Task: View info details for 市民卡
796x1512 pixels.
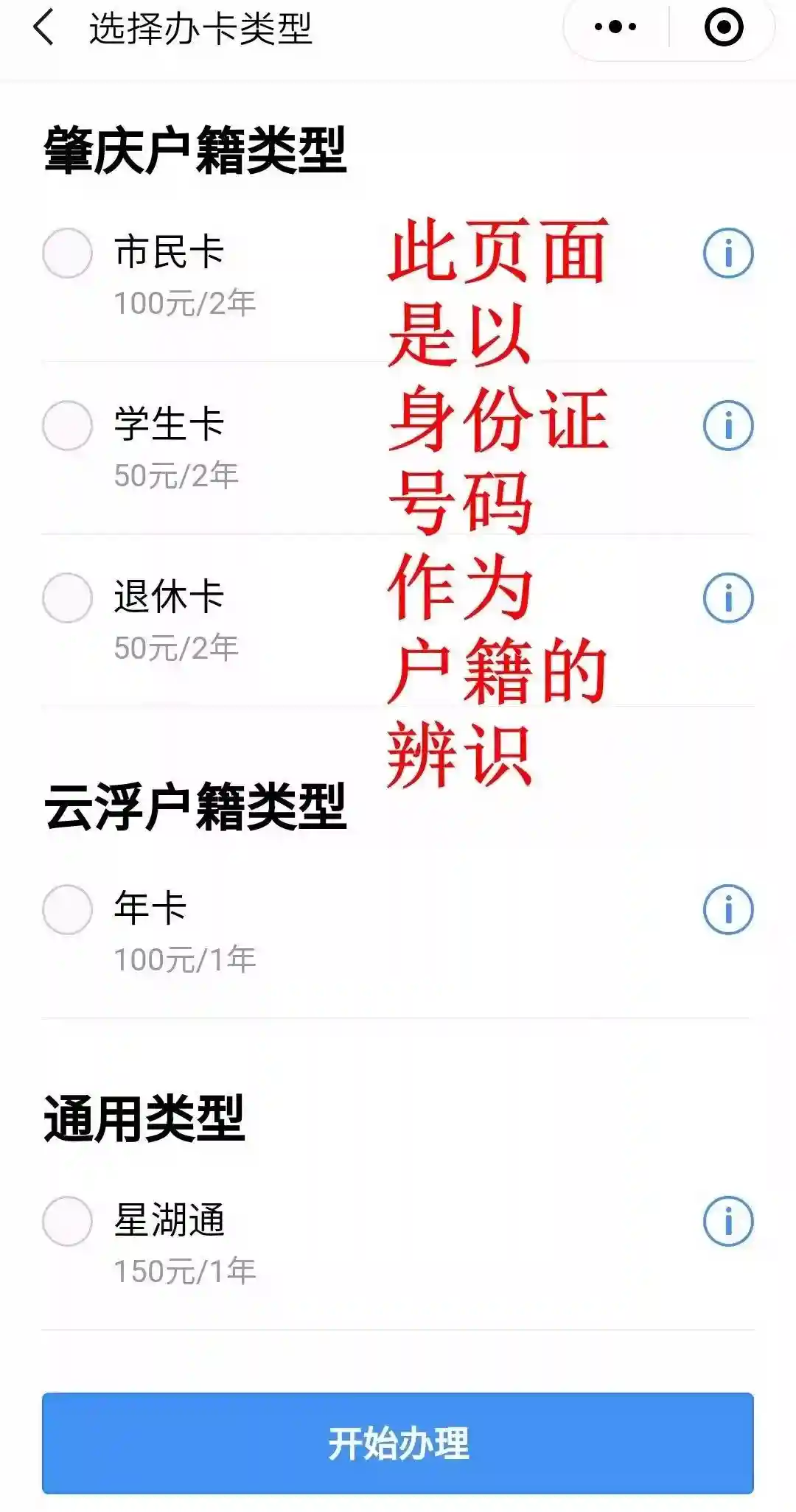Action: tap(728, 253)
